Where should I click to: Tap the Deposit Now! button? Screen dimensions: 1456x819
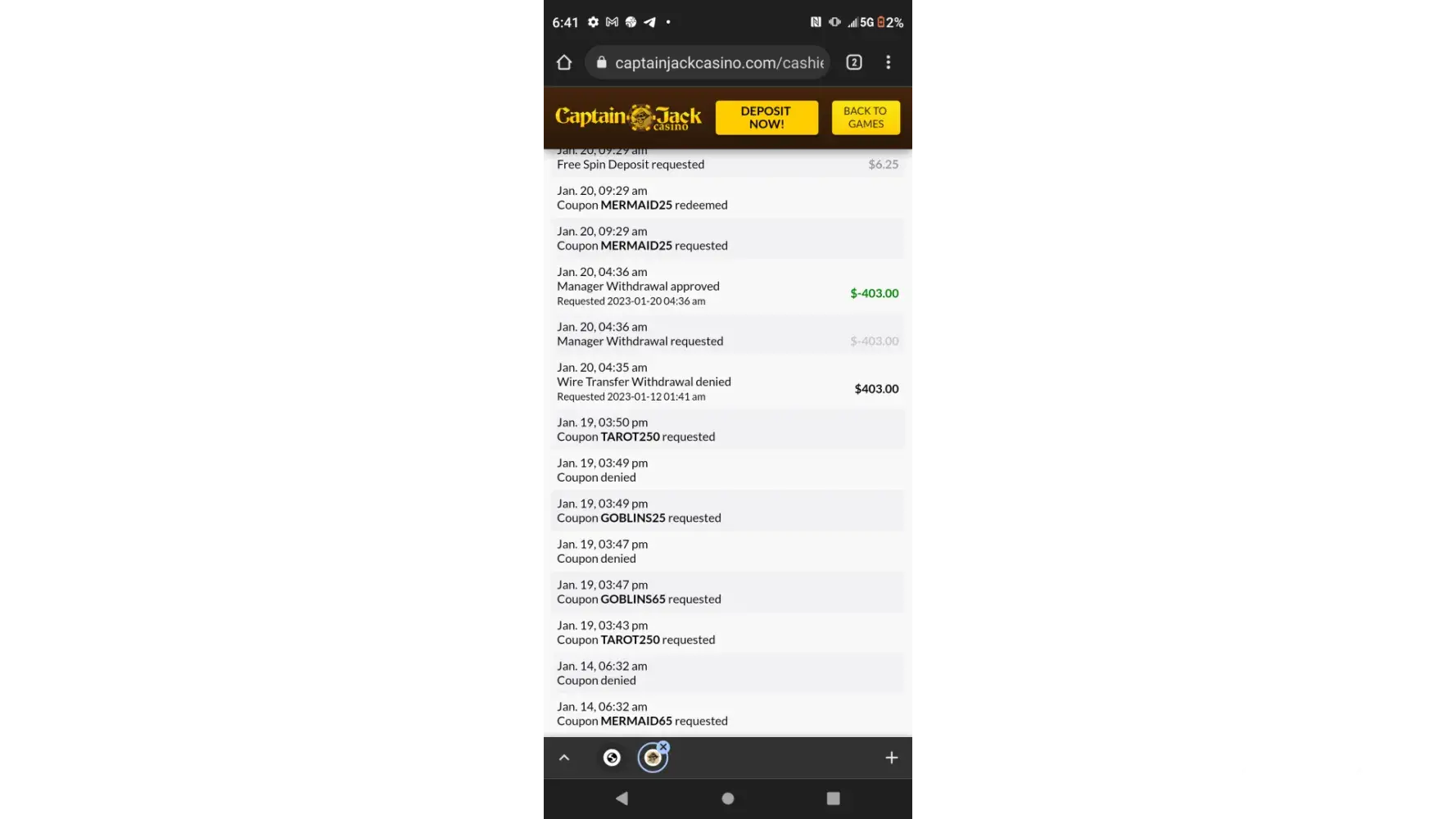tap(766, 117)
